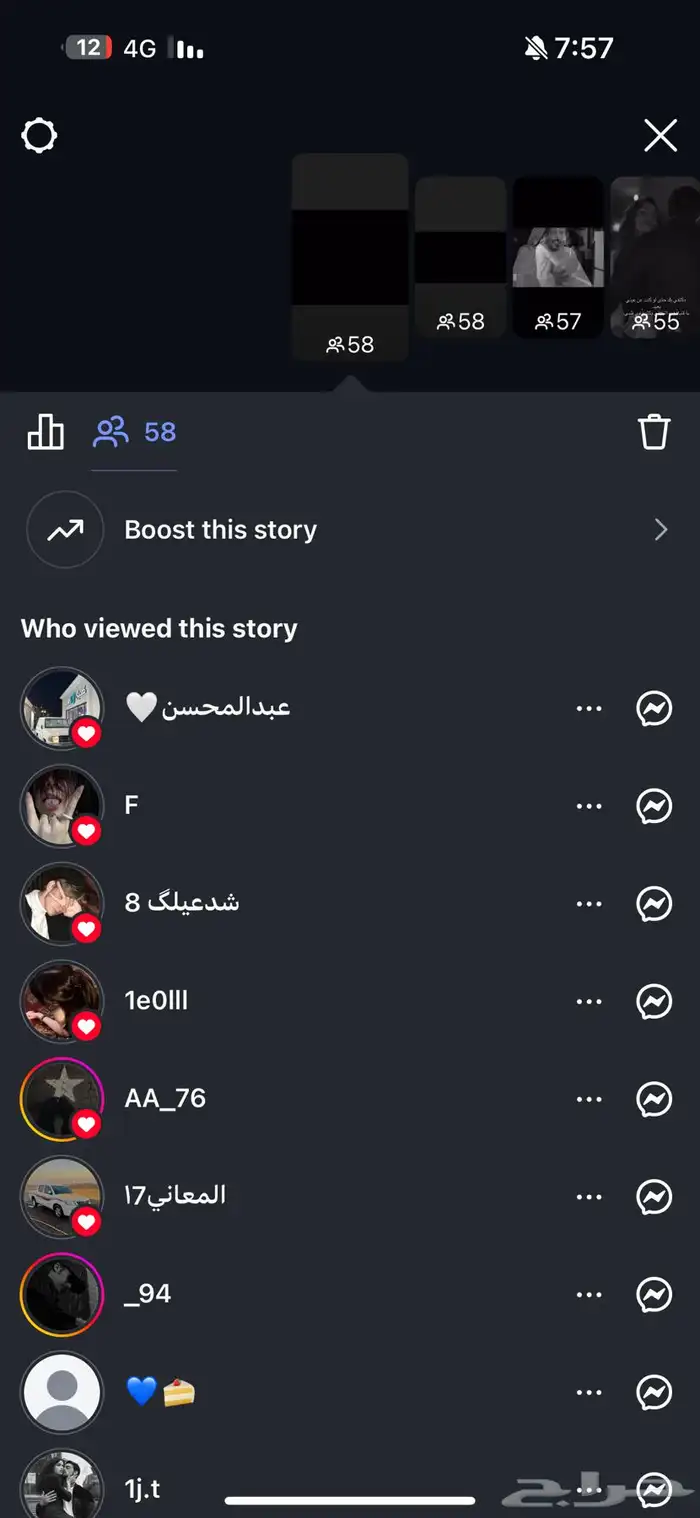The image size is (700, 1518).
Task: Close the story viewers screen
Action: tap(660, 135)
